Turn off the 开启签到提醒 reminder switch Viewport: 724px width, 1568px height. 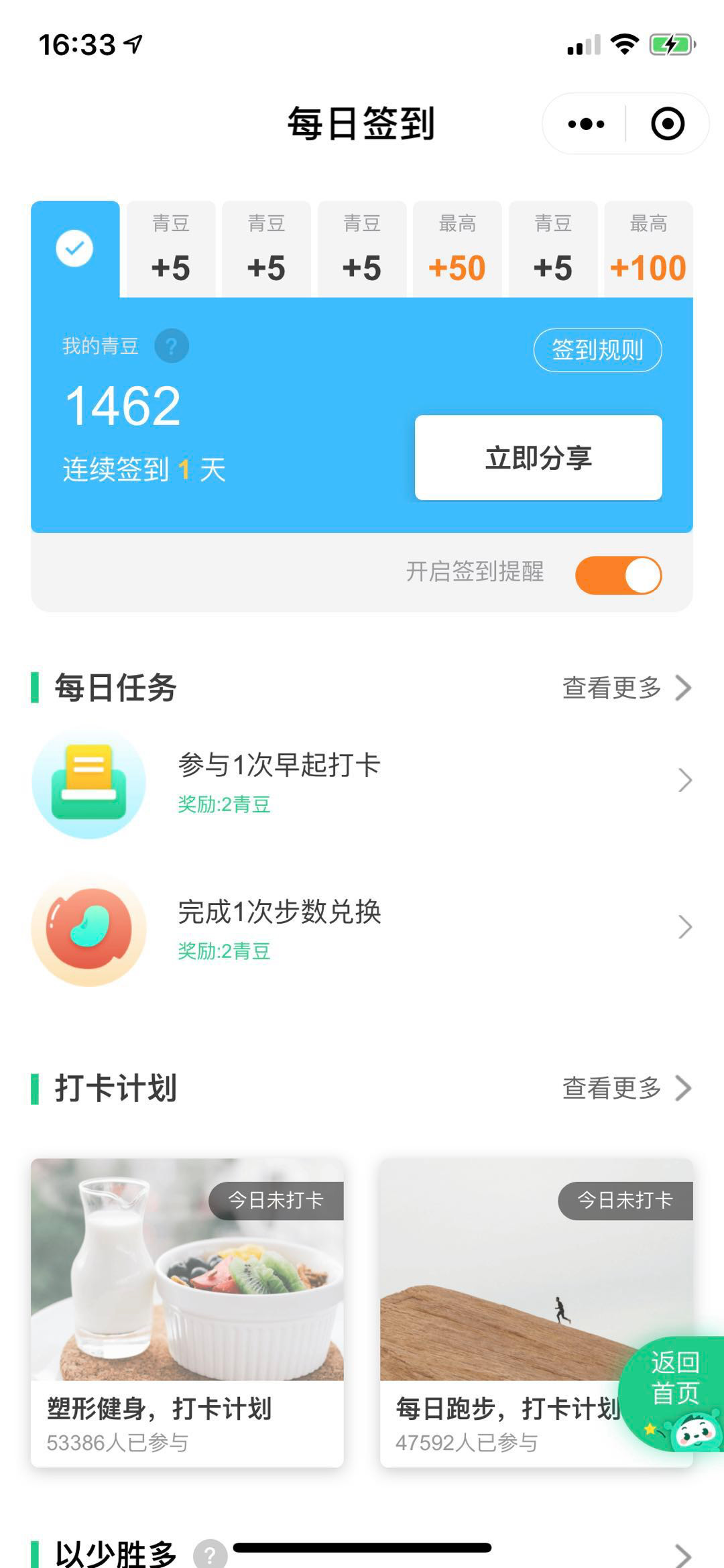tap(618, 575)
